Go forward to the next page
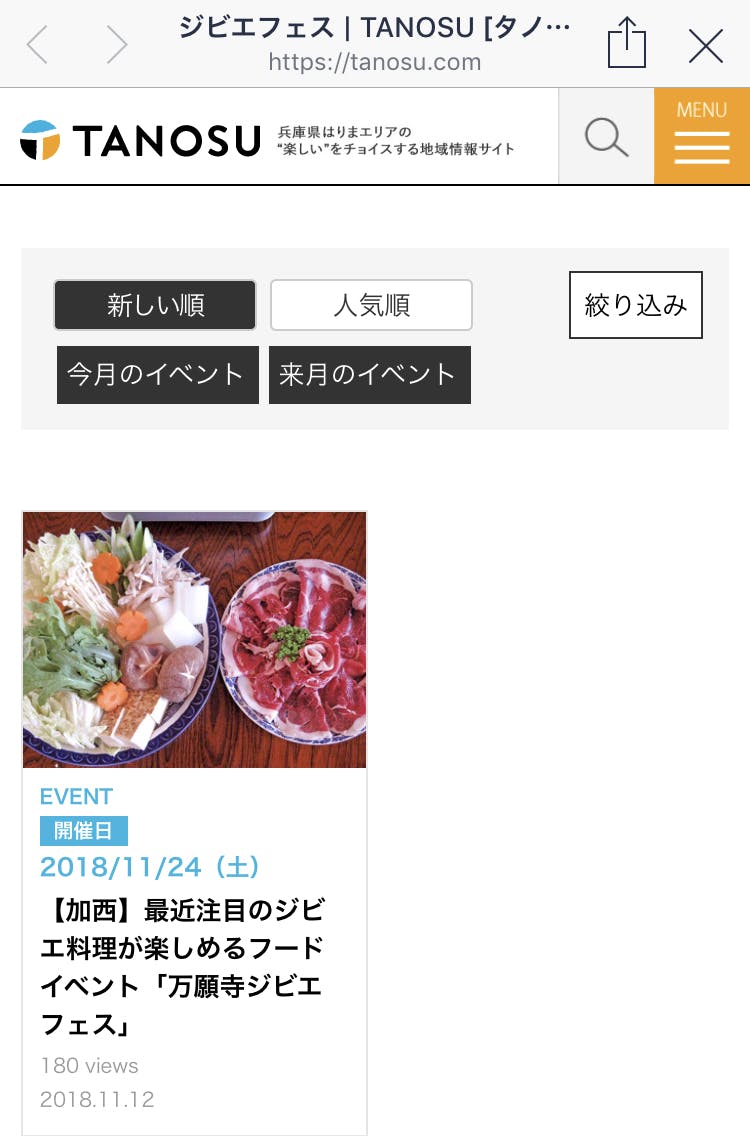Viewport: 750px width, 1136px height. tap(117, 45)
